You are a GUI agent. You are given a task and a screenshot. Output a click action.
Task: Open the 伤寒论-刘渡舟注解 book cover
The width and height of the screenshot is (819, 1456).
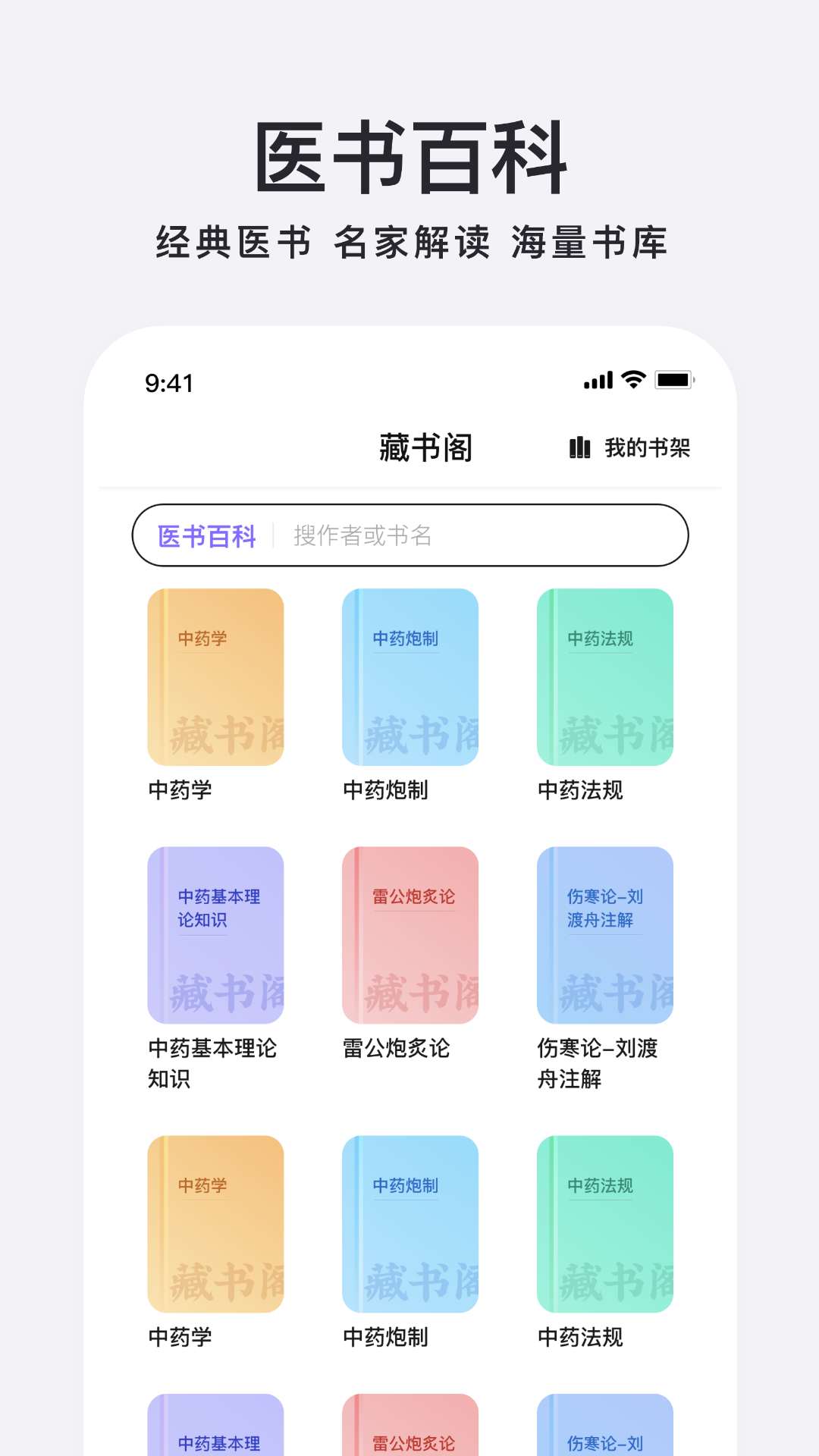click(x=604, y=936)
